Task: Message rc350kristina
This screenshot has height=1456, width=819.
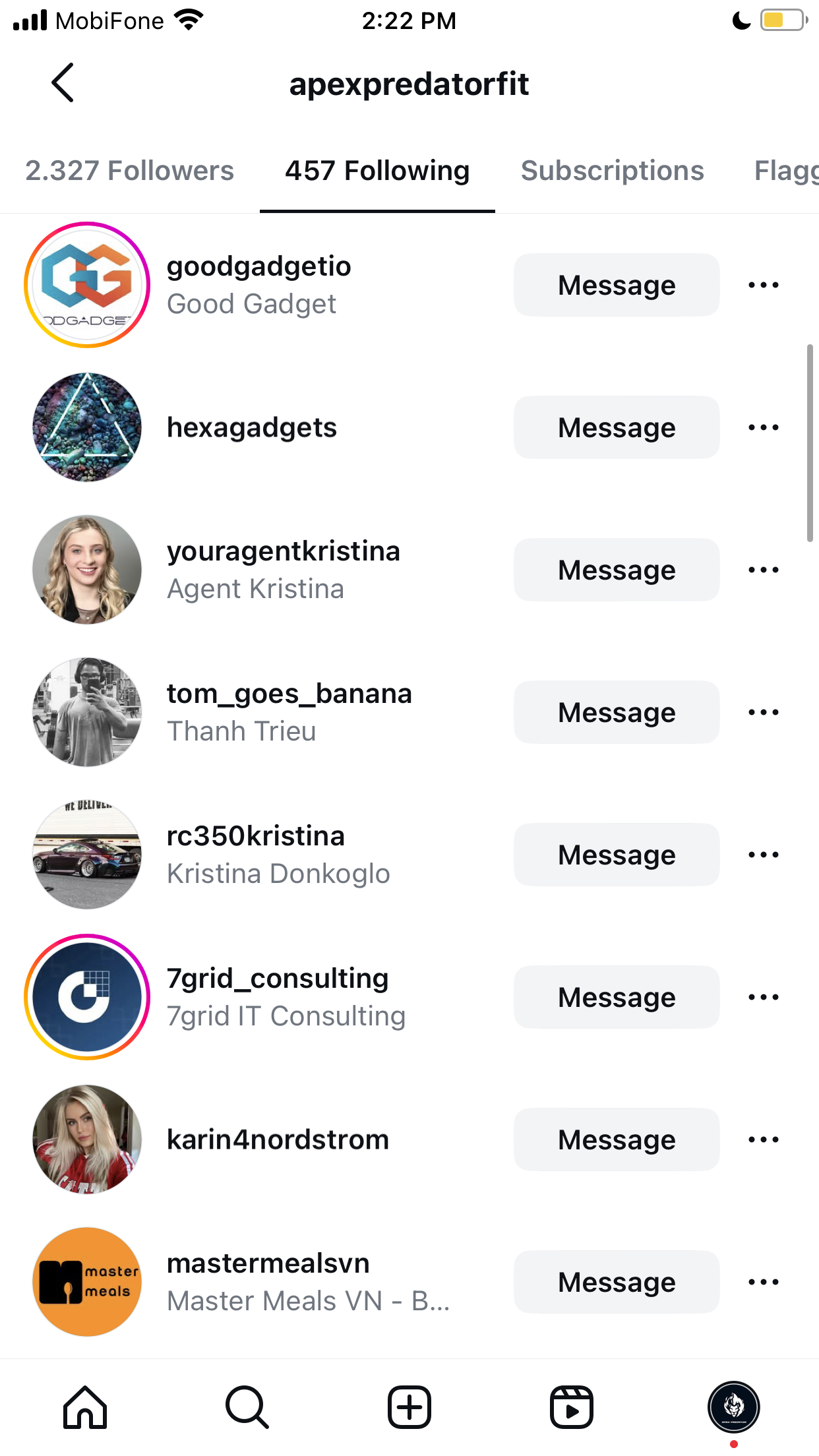Action: tap(617, 855)
